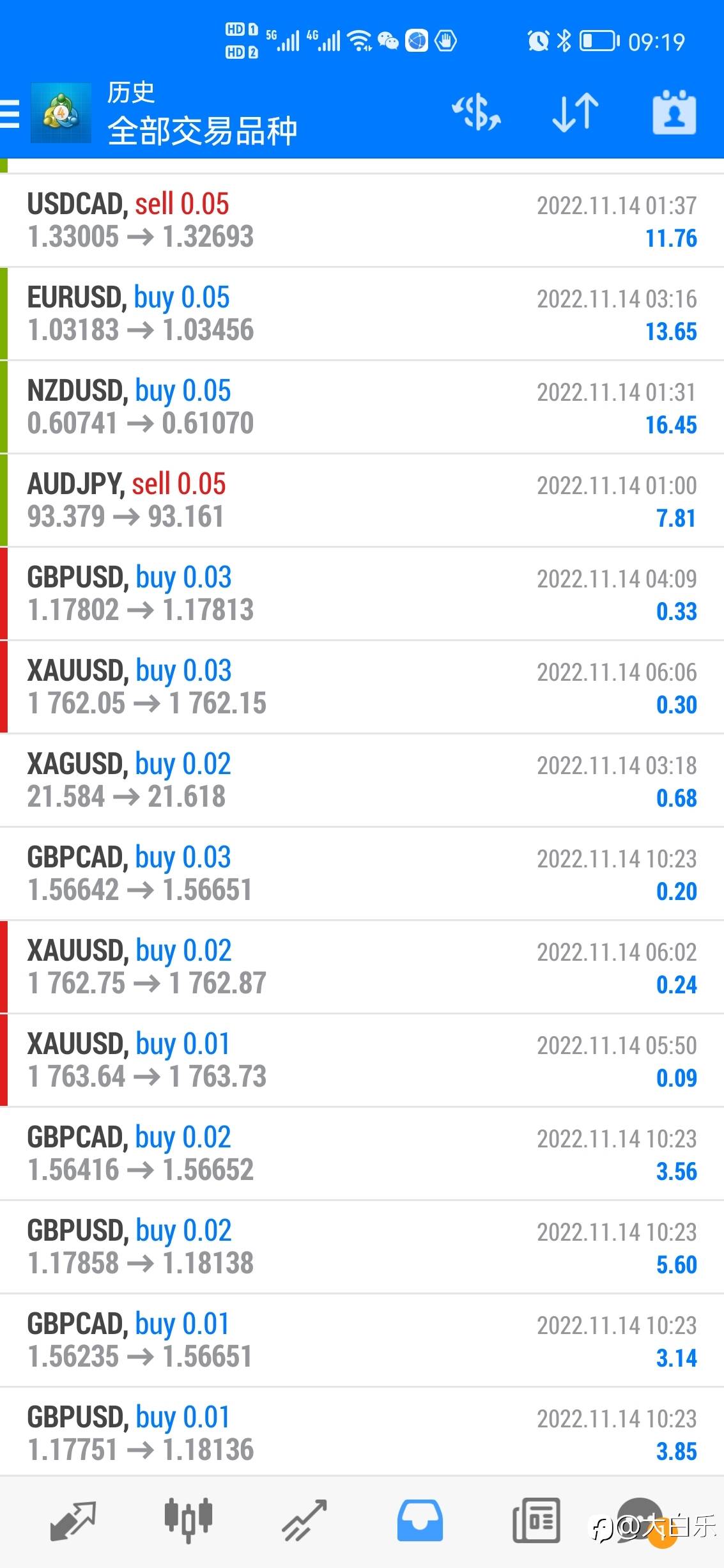Open the calendar period picker
Screen dimensions: 724x1568
coord(674,113)
